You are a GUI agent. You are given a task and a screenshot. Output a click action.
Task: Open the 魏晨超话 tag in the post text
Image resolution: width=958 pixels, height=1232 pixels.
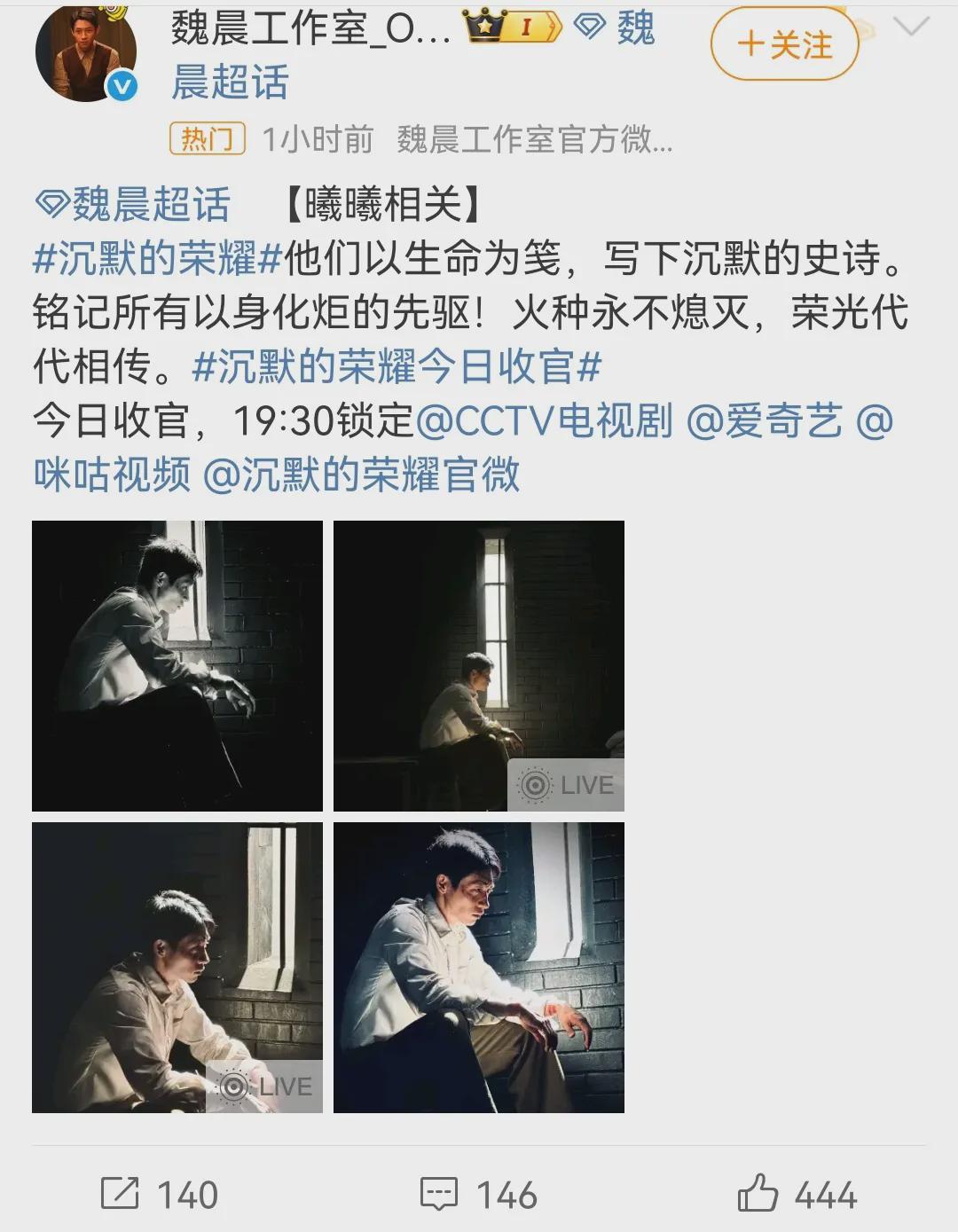point(133,206)
